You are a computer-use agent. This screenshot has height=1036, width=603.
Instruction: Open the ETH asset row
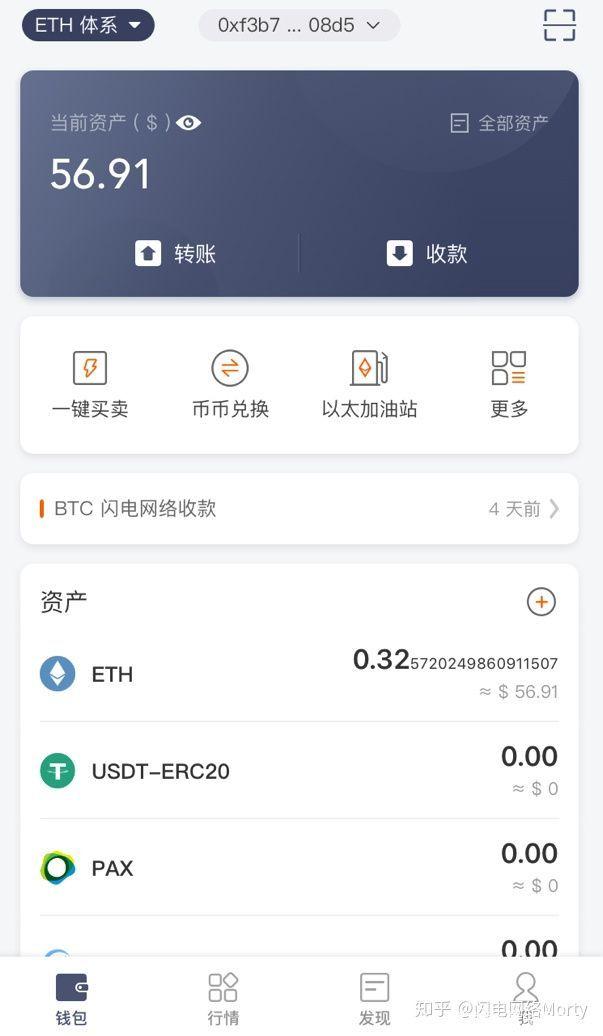(x=299, y=674)
